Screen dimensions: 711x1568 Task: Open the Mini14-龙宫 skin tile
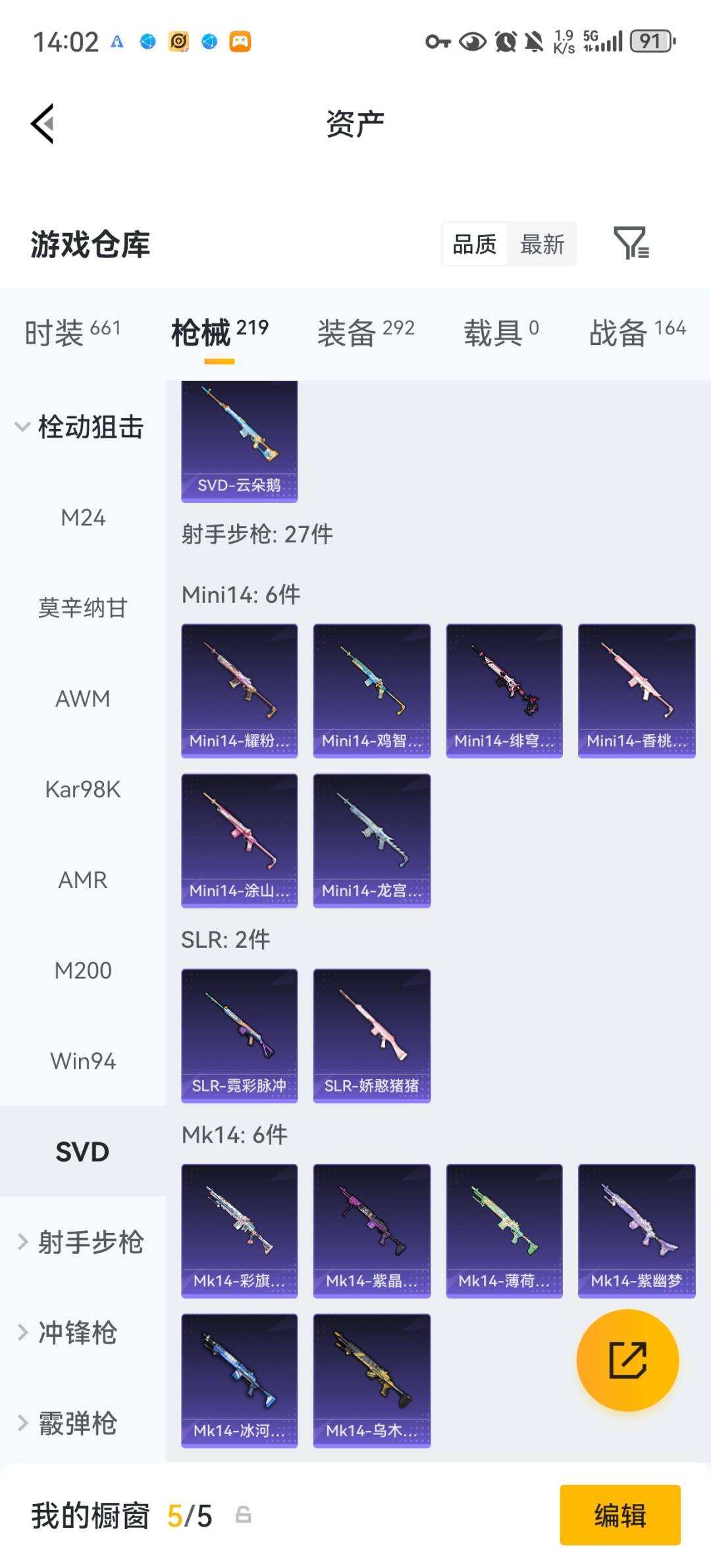click(x=372, y=841)
